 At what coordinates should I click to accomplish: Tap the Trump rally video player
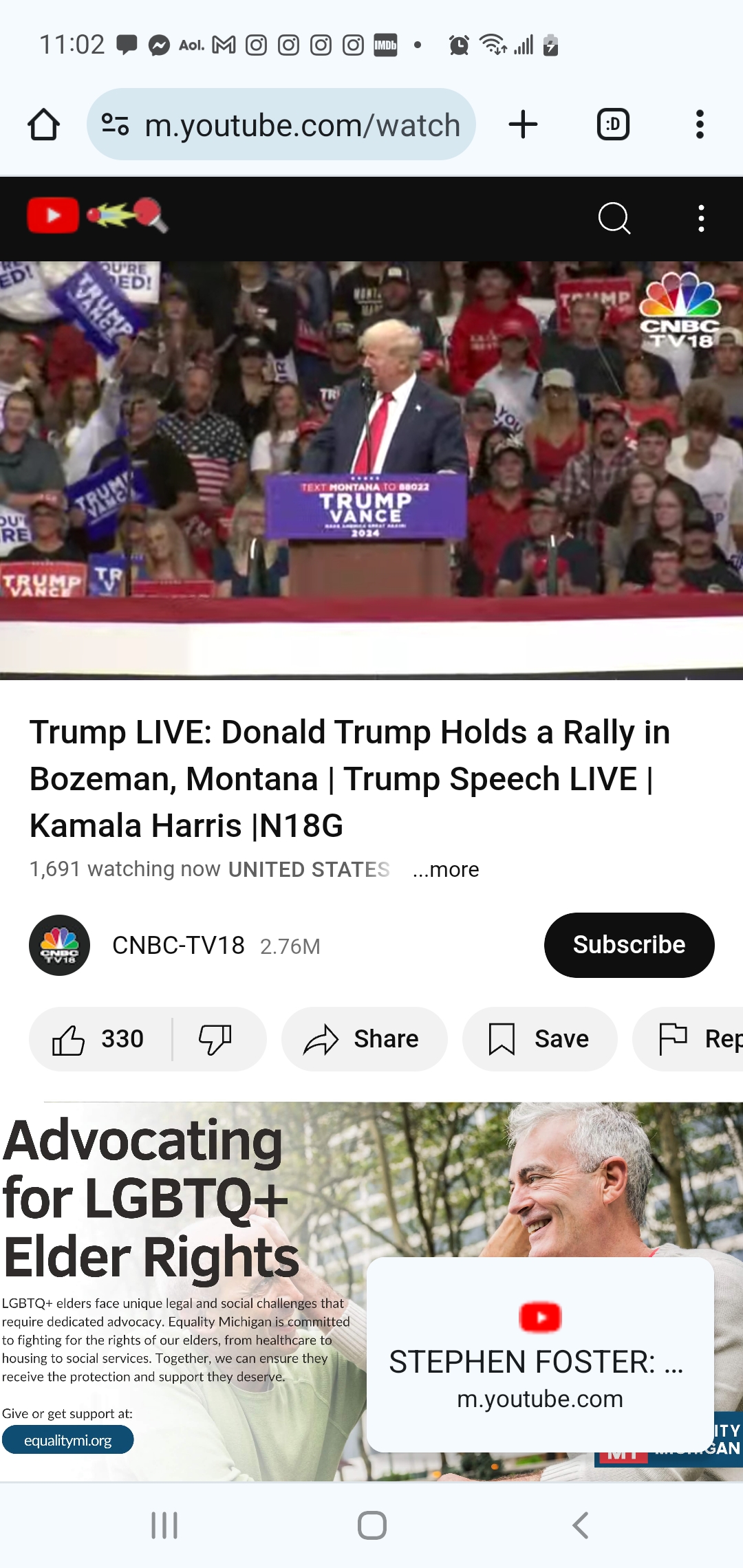[x=371, y=470]
